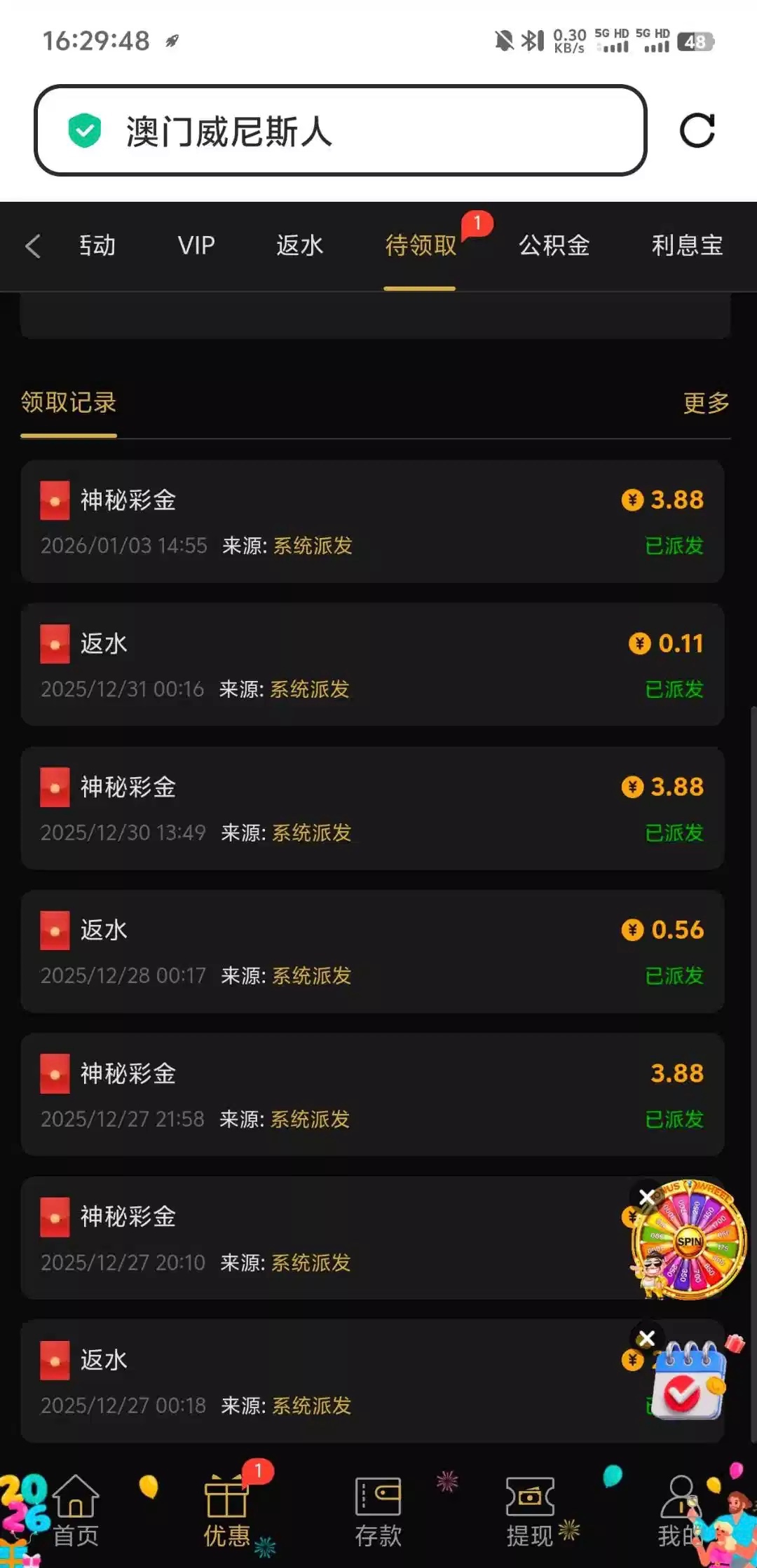This screenshot has width=757, height=1568.
Task: Open the 利息宝 tab
Action: coord(687,246)
